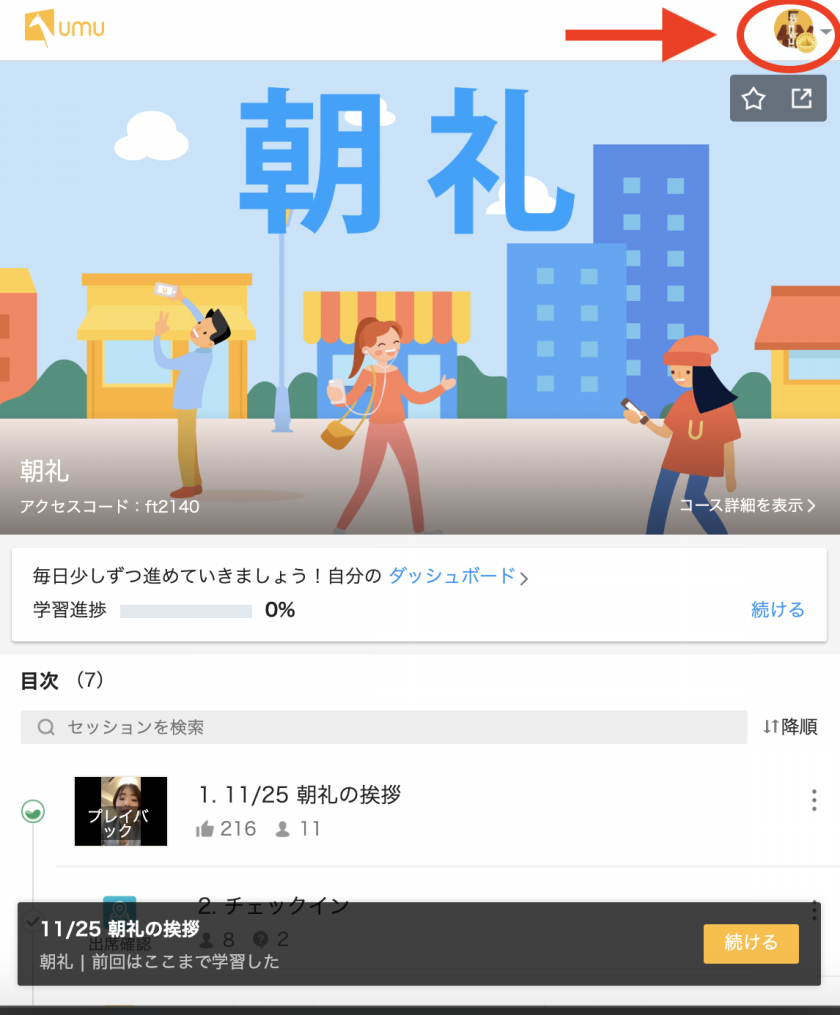840x1015 pixels.
Task: Open the profile avatar dropdown menu
Action: (x=802, y=31)
